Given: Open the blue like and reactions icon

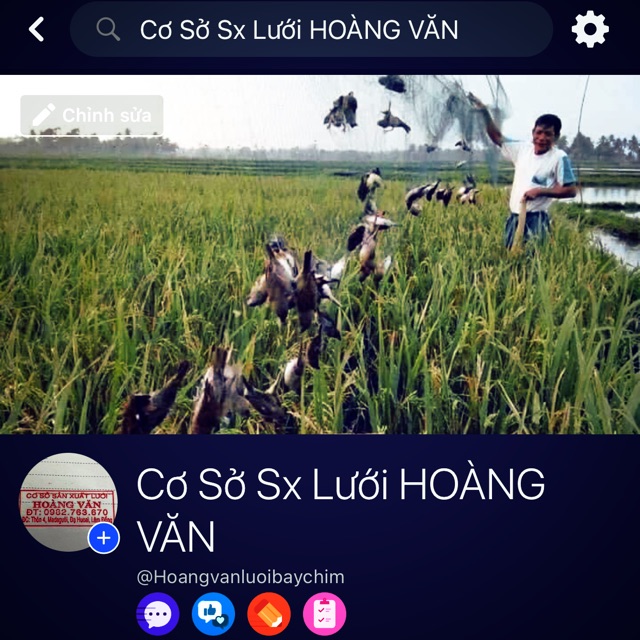Looking at the screenshot, I should pyautogui.click(x=213, y=614).
